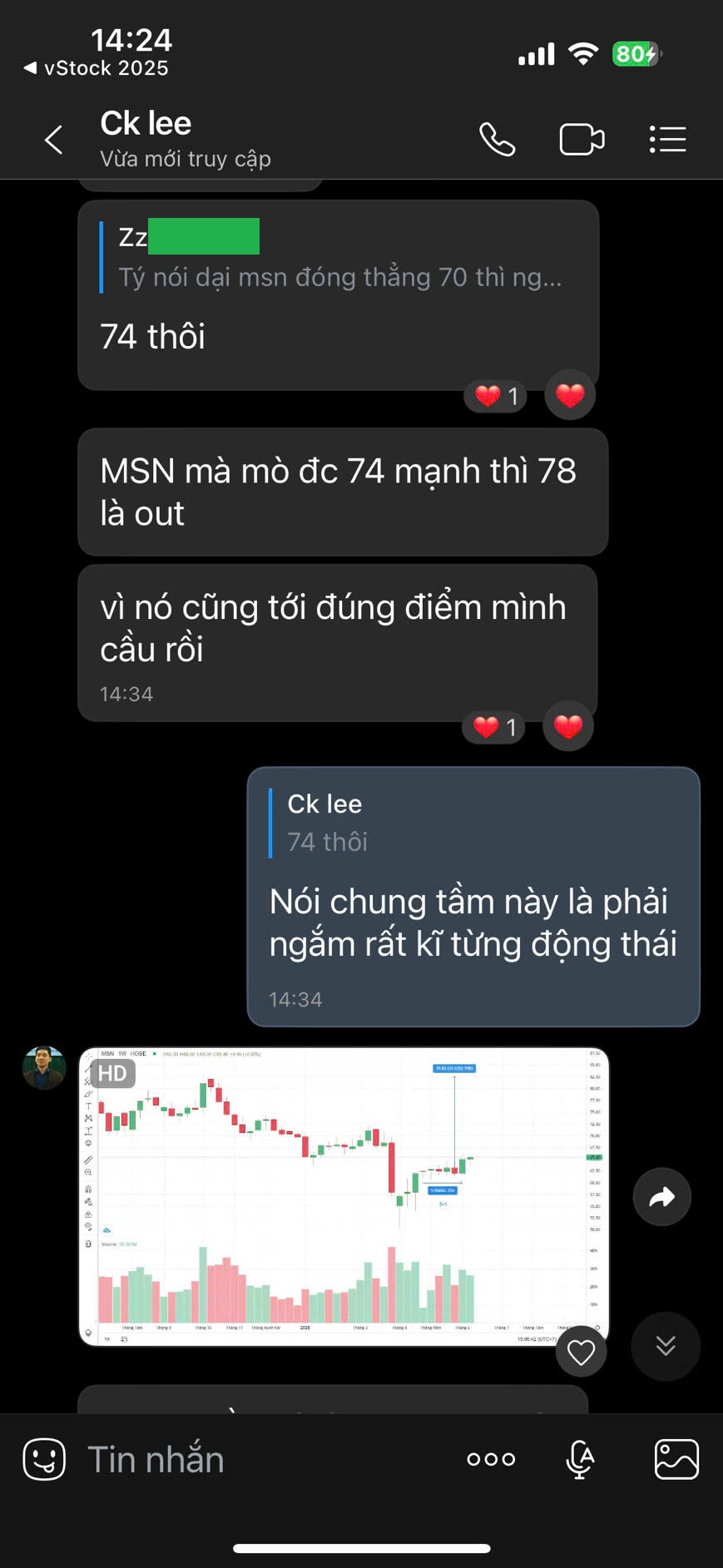This screenshot has width=723, height=1568.
Task: Open the MSN stock chart image
Action: (x=344, y=1196)
